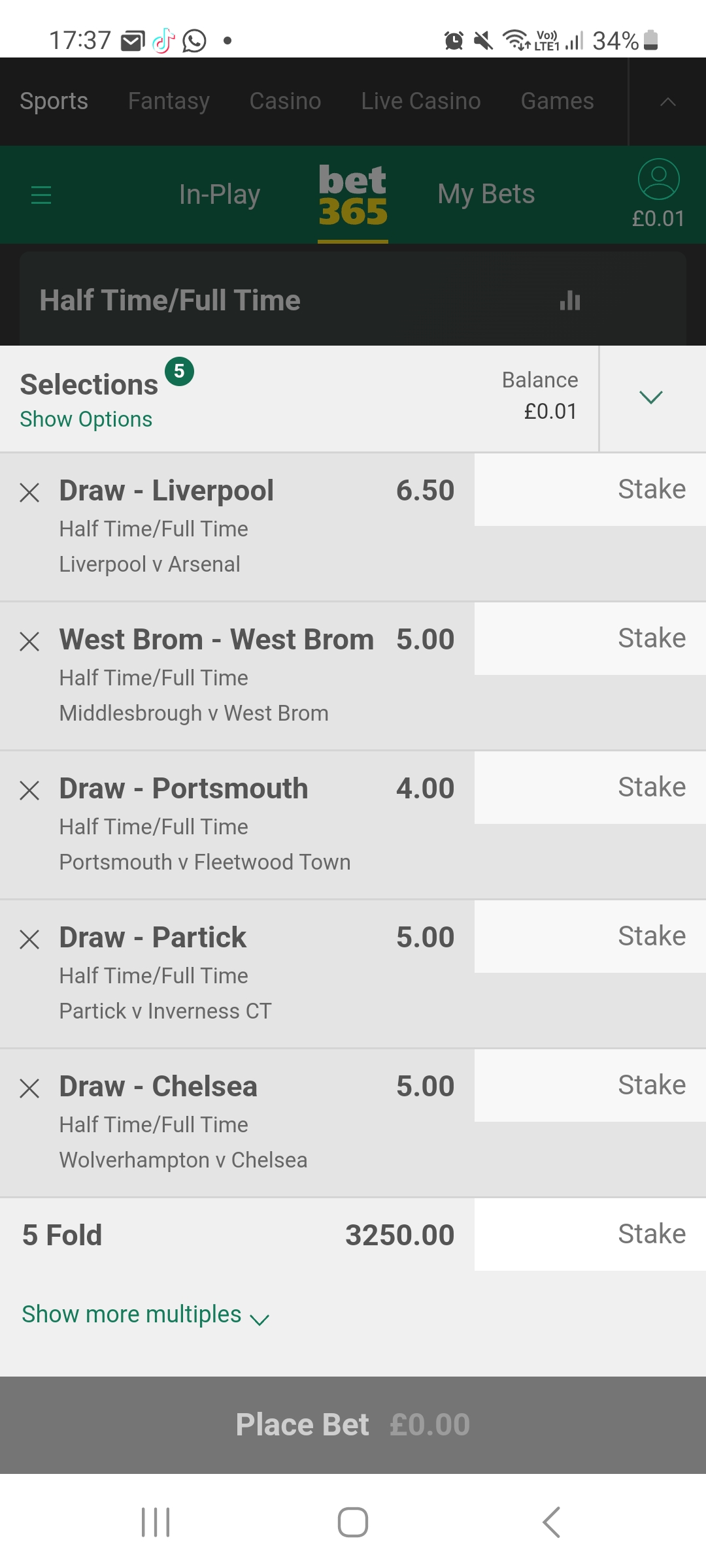Switch to the In-Play tab
Viewport: 706px width, 1568px height.
[220, 195]
